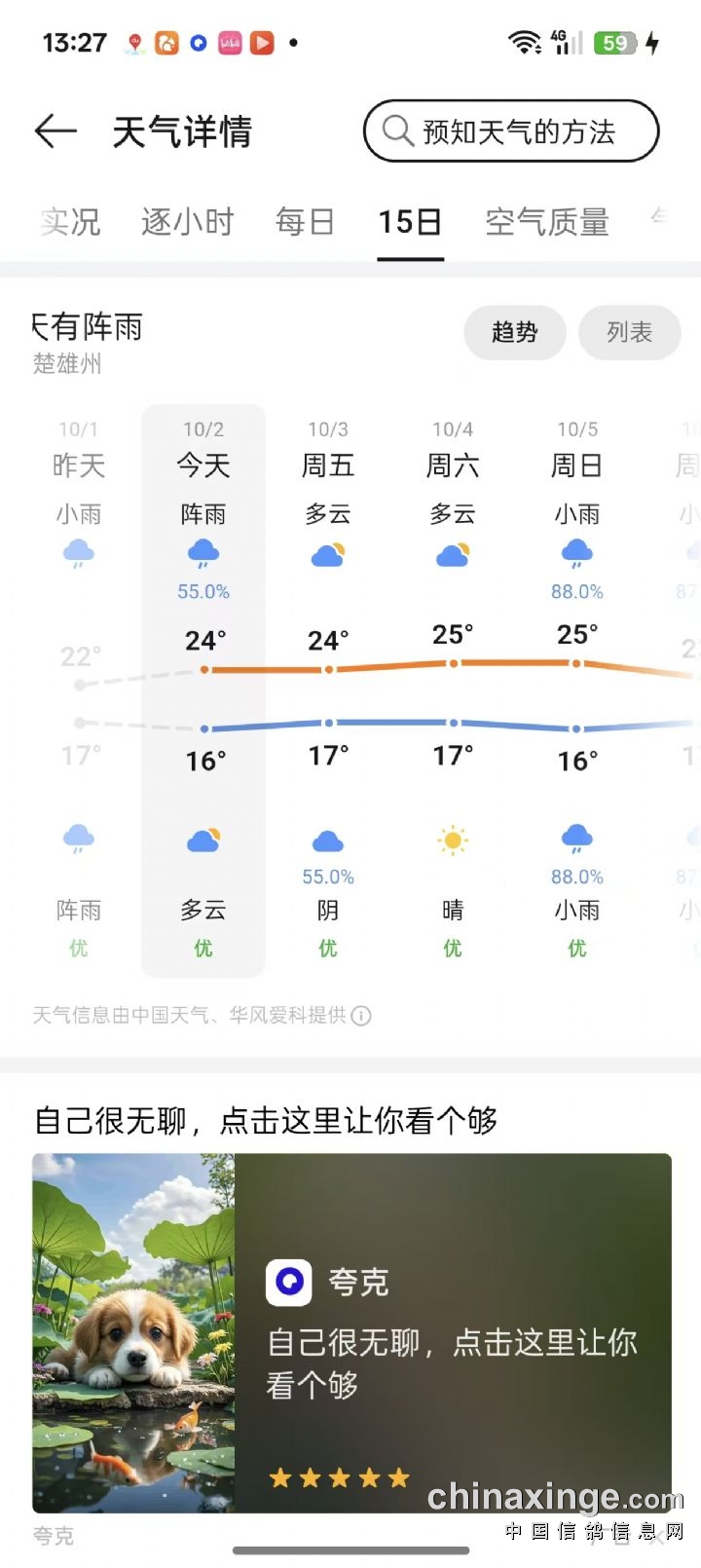The image size is (701, 1568).
Task: Open the 每日 tab
Action: pyautogui.click(x=305, y=222)
